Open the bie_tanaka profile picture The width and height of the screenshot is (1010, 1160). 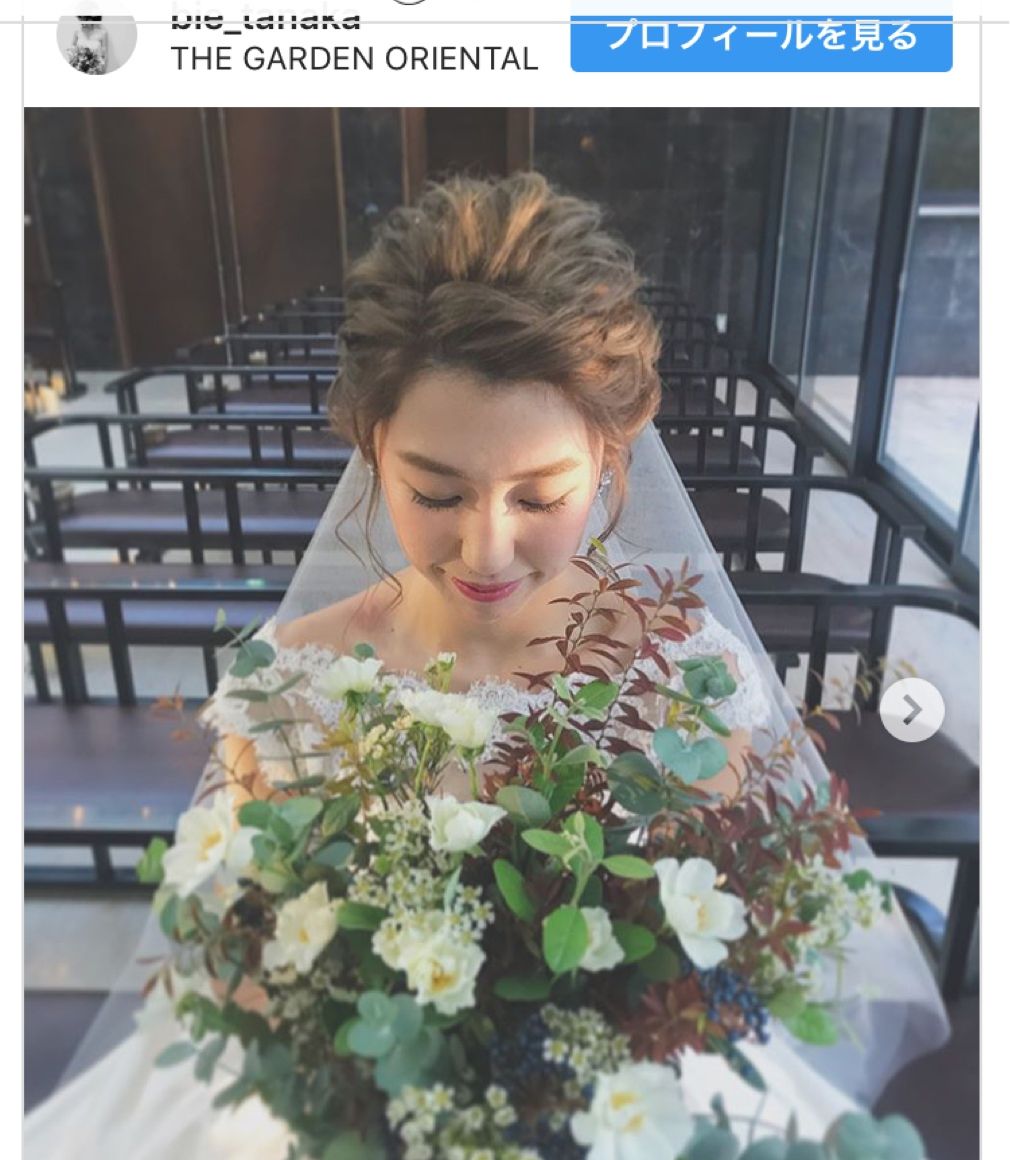(96, 38)
